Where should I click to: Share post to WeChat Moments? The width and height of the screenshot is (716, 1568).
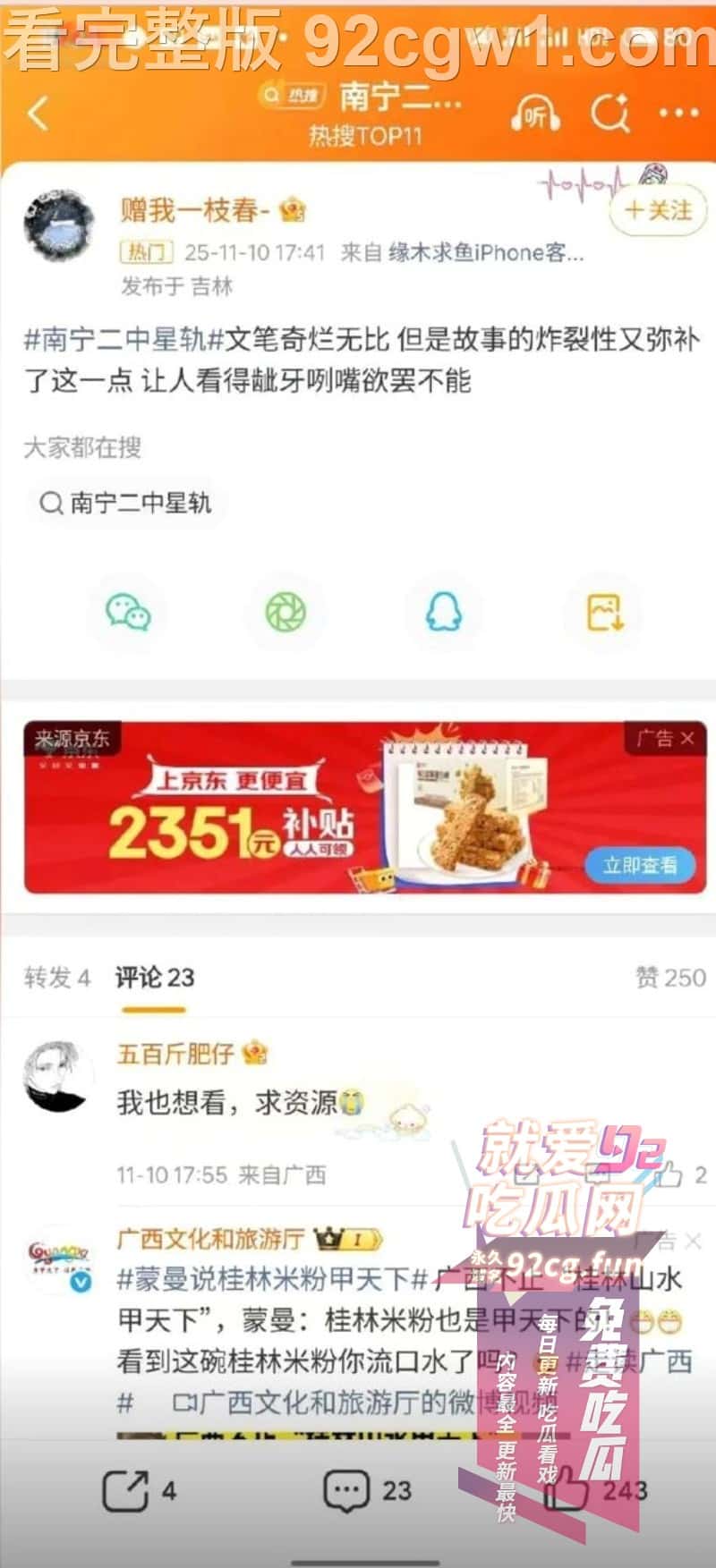pos(286,614)
